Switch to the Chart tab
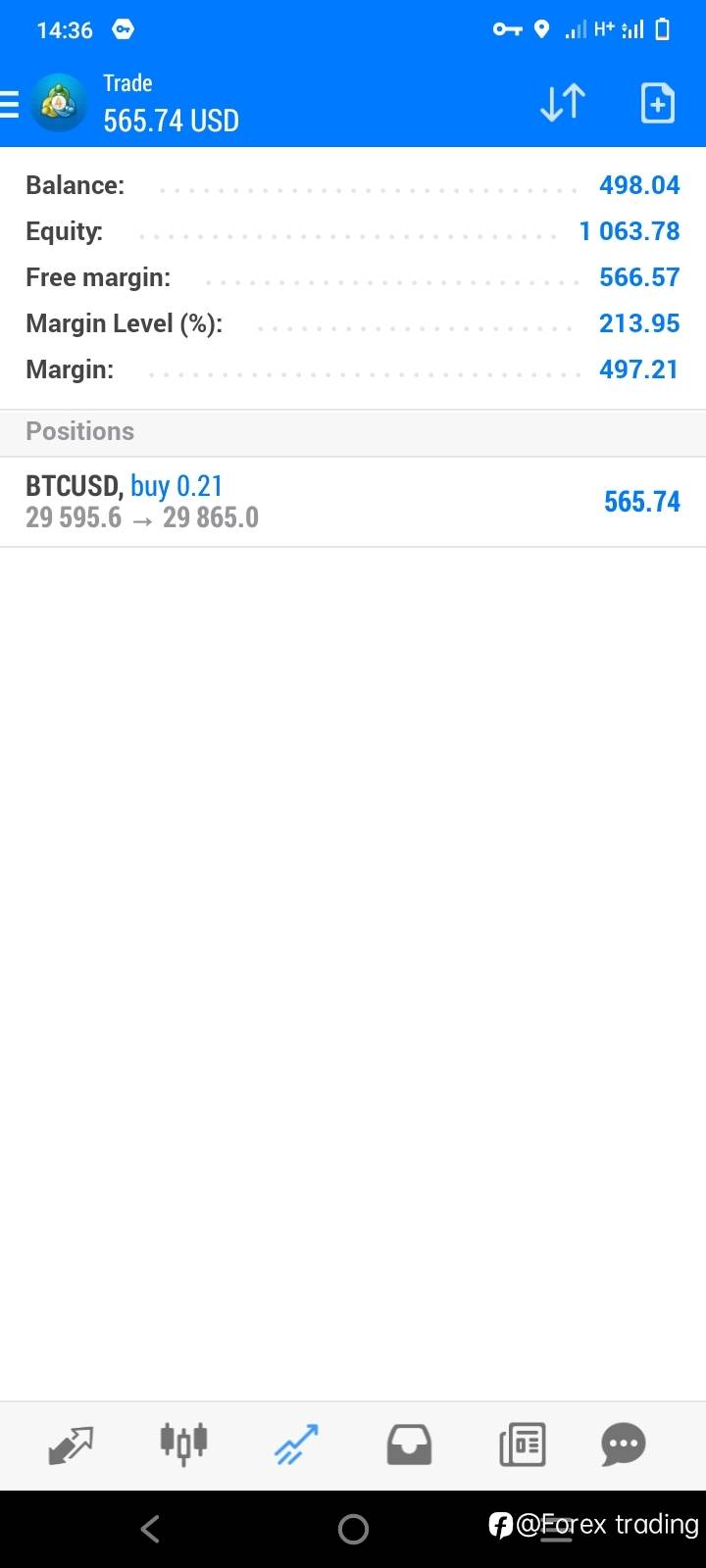 click(183, 1444)
